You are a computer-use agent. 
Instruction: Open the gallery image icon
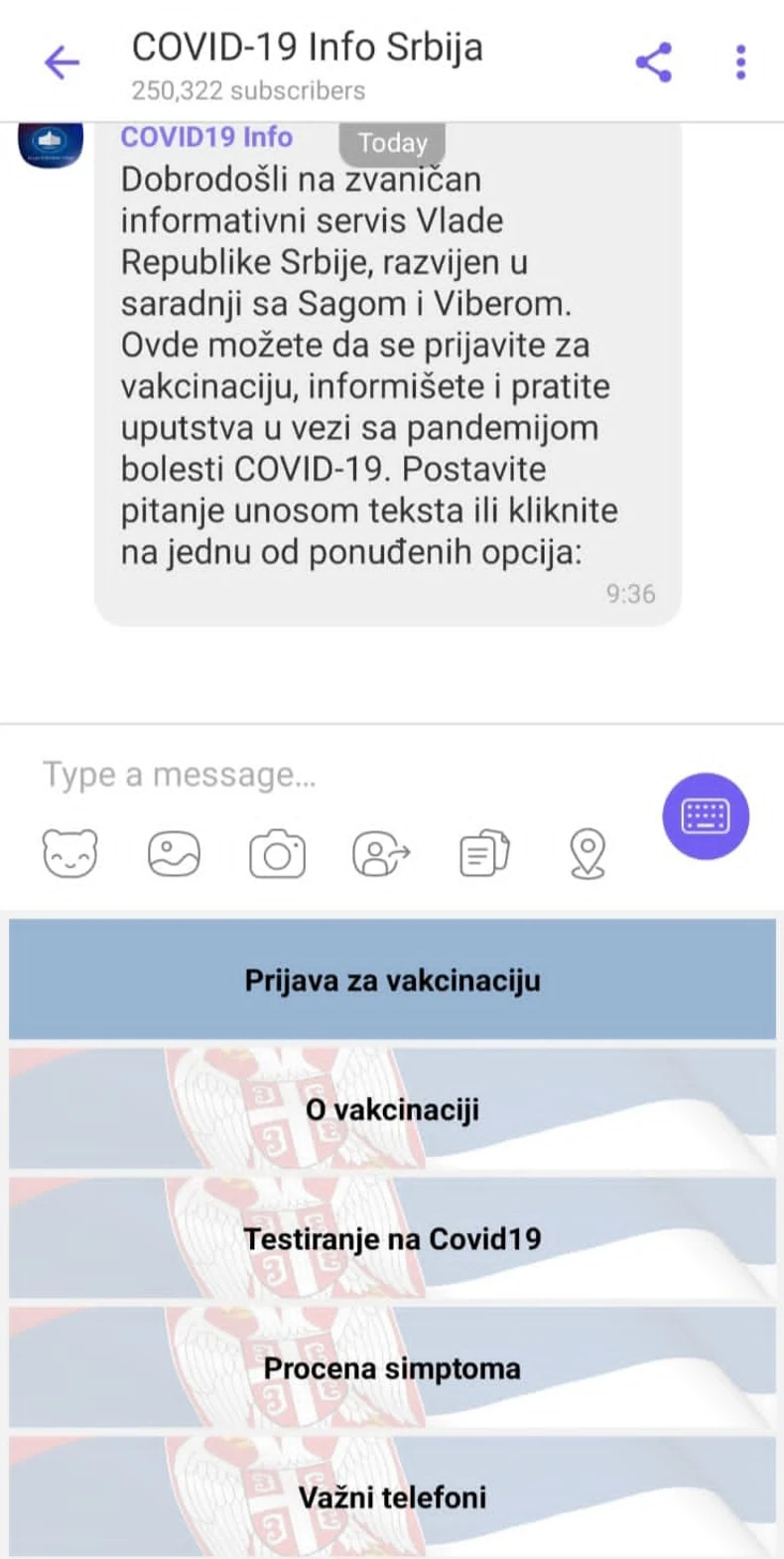click(x=174, y=853)
